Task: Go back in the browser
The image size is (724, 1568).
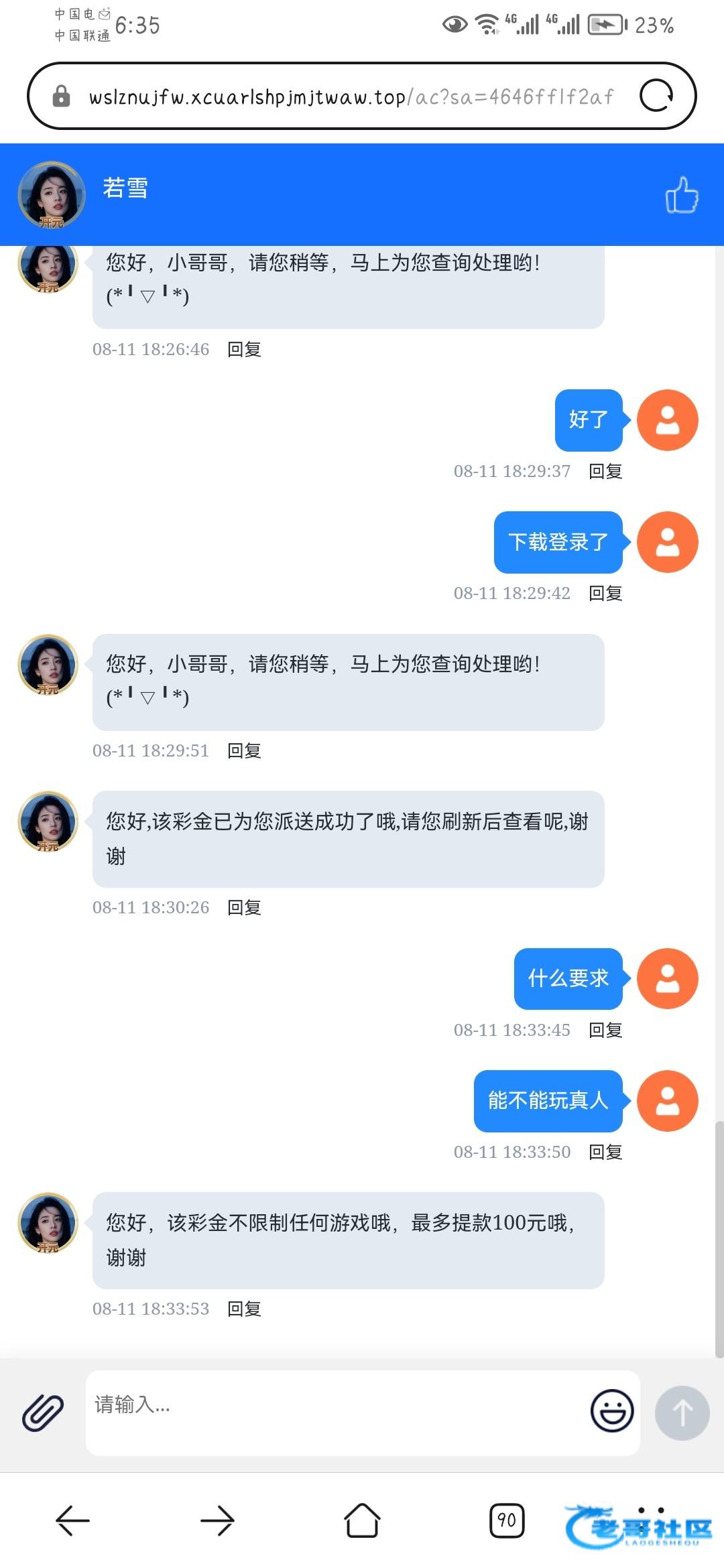Action: pyautogui.click(x=72, y=1520)
